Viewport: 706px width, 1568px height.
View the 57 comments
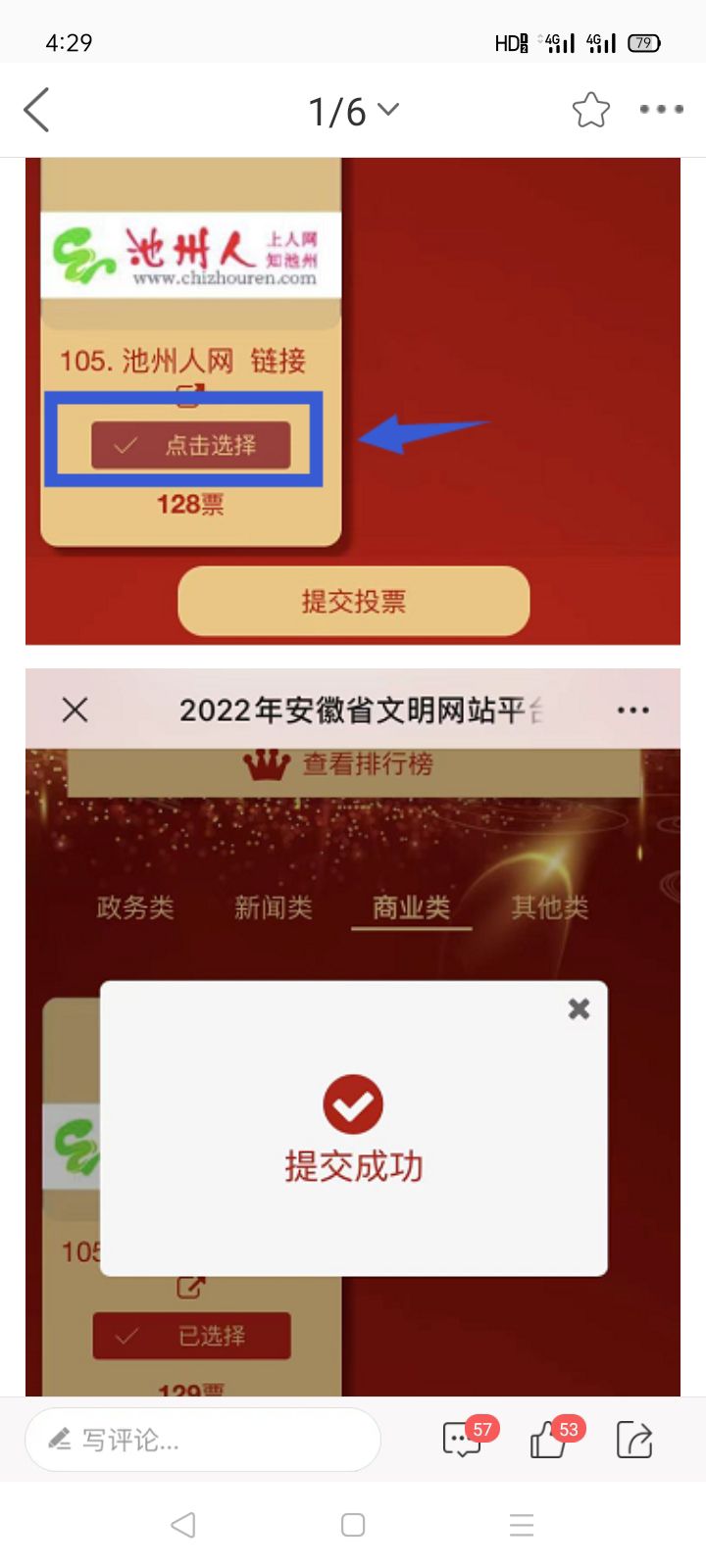[463, 1440]
